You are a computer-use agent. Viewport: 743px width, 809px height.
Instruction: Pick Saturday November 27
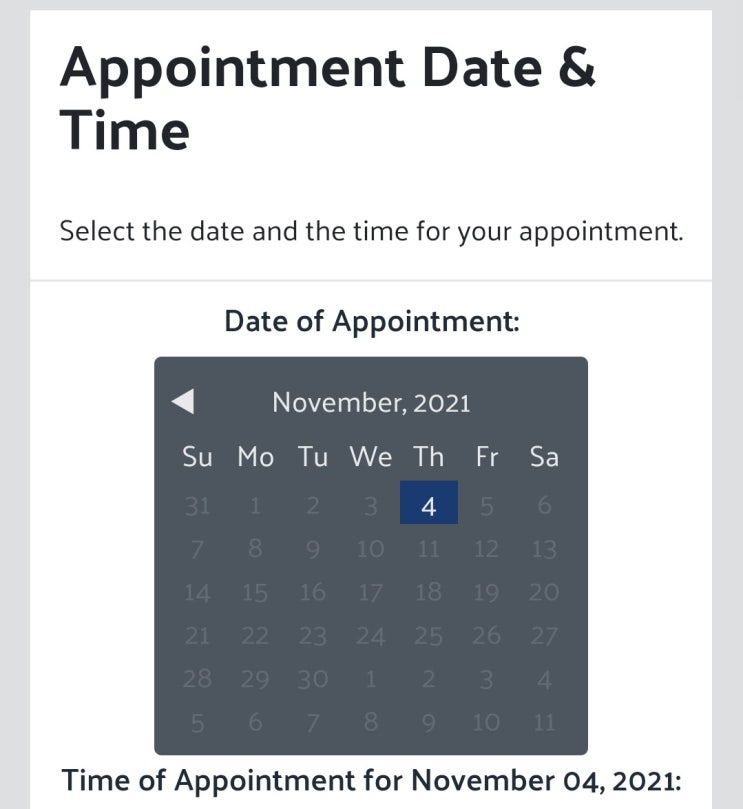tap(544, 635)
